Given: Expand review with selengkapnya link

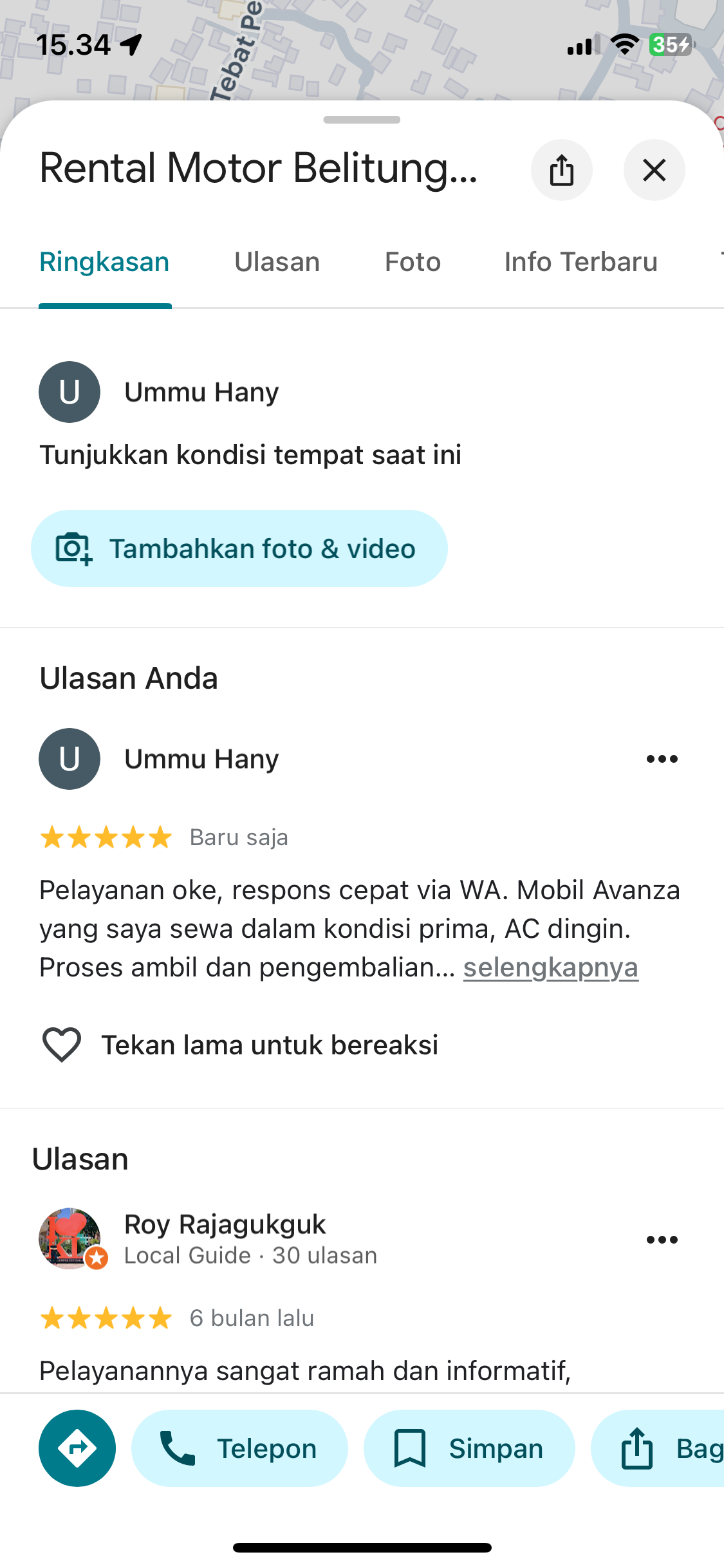Looking at the screenshot, I should pyautogui.click(x=551, y=967).
